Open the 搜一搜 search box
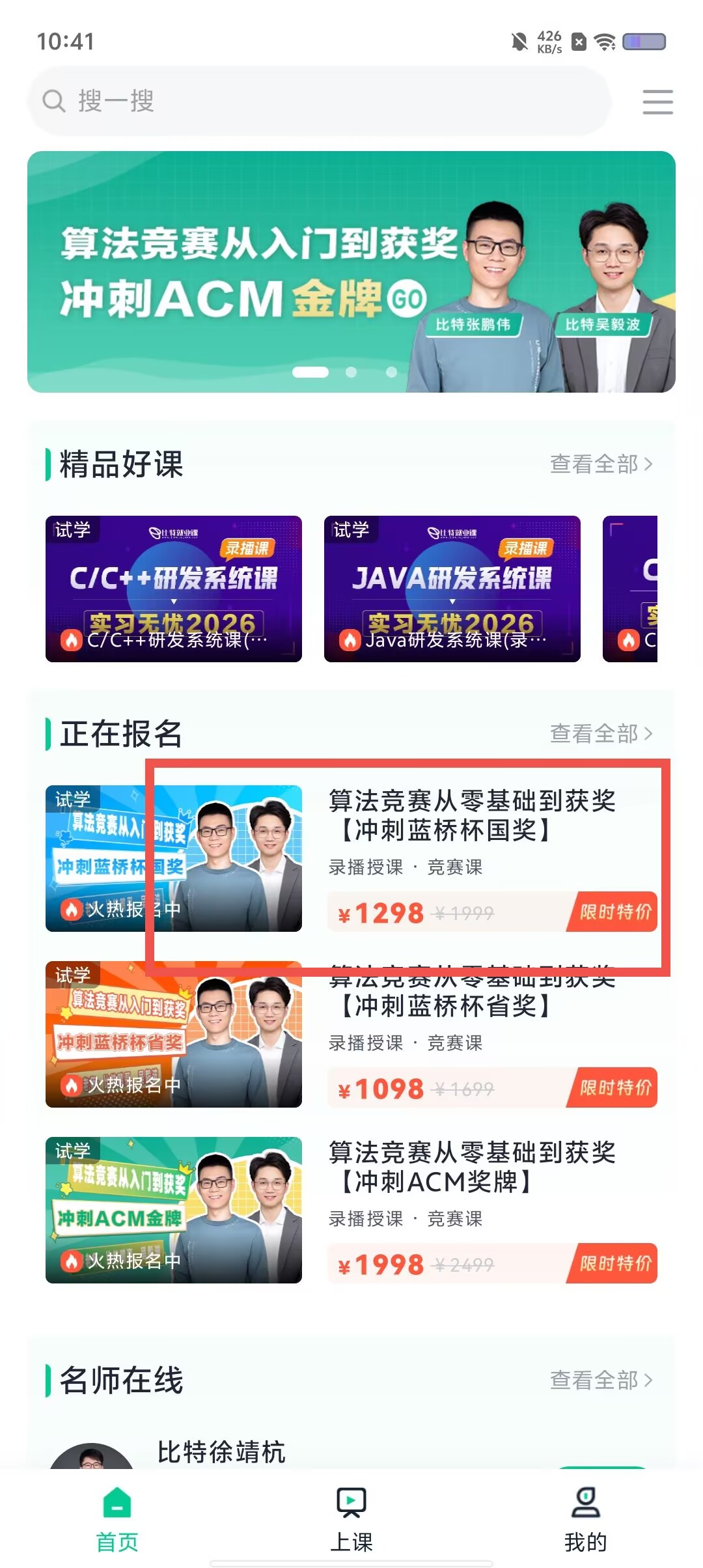 (319, 101)
